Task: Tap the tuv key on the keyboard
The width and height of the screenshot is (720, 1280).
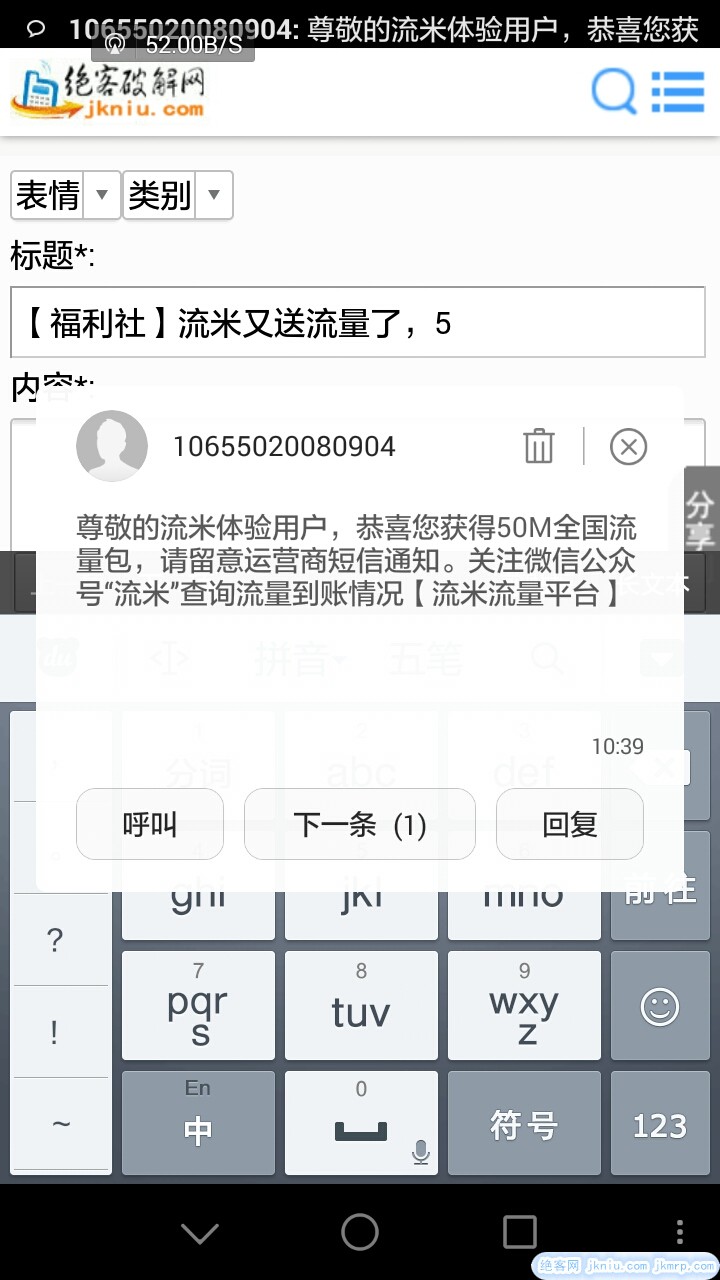Action: click(361, 1005)
